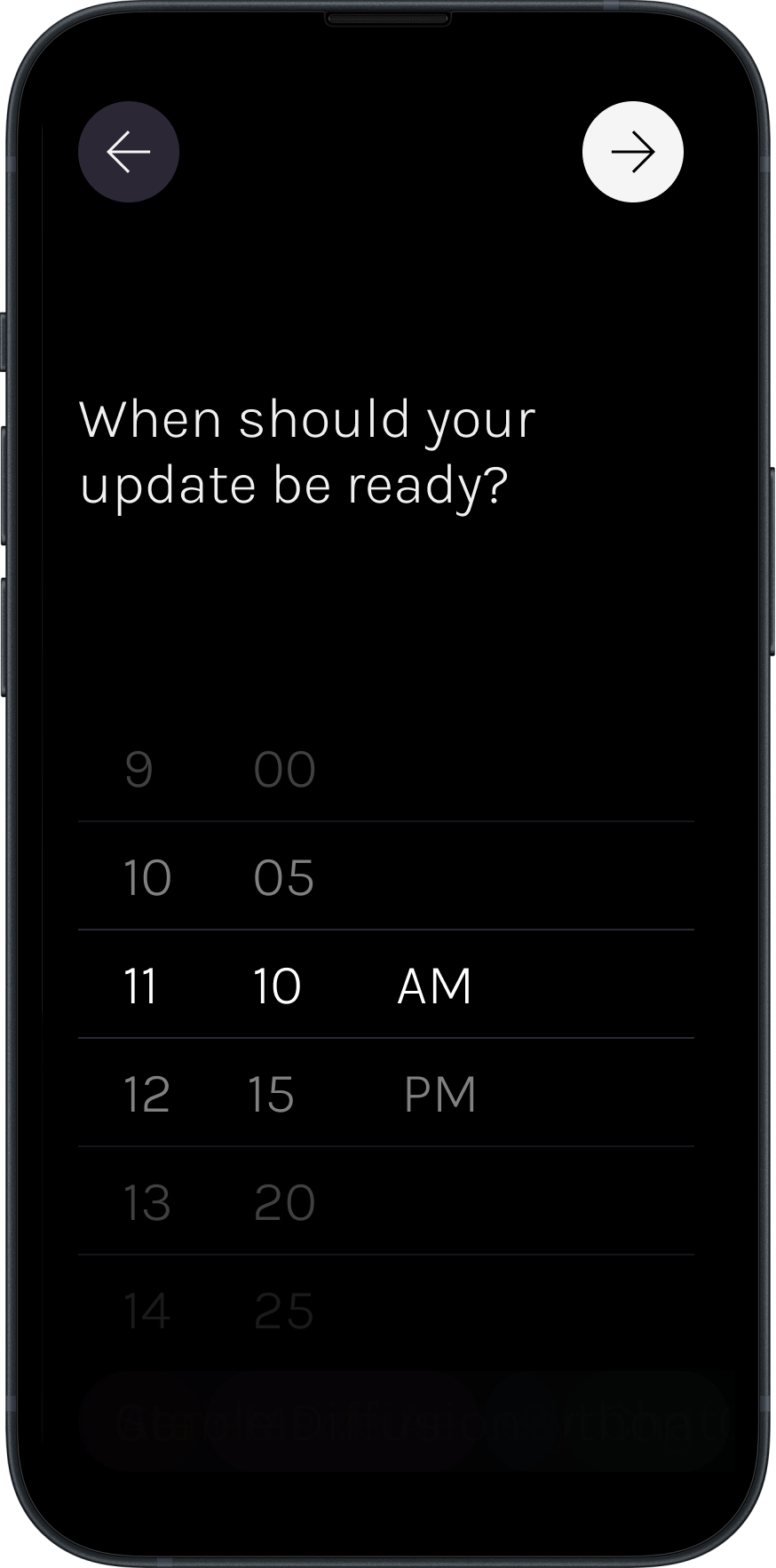The width and height of the screenshot is (776, 1568).
Task: Choose 00 minutes in the picker
Action: coord(284,769)
